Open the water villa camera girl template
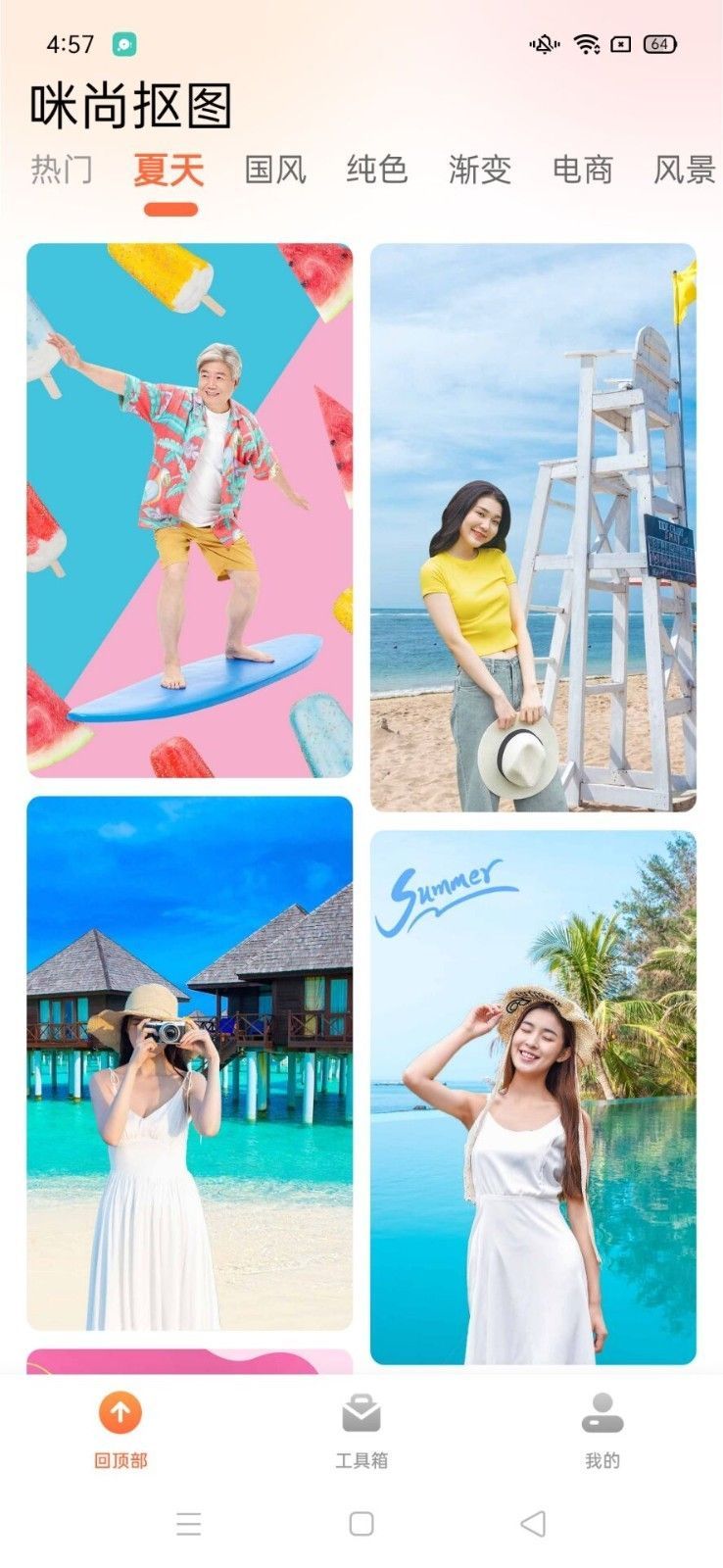The height and width of the screenshot is (1568, 723). (189, 1062)
